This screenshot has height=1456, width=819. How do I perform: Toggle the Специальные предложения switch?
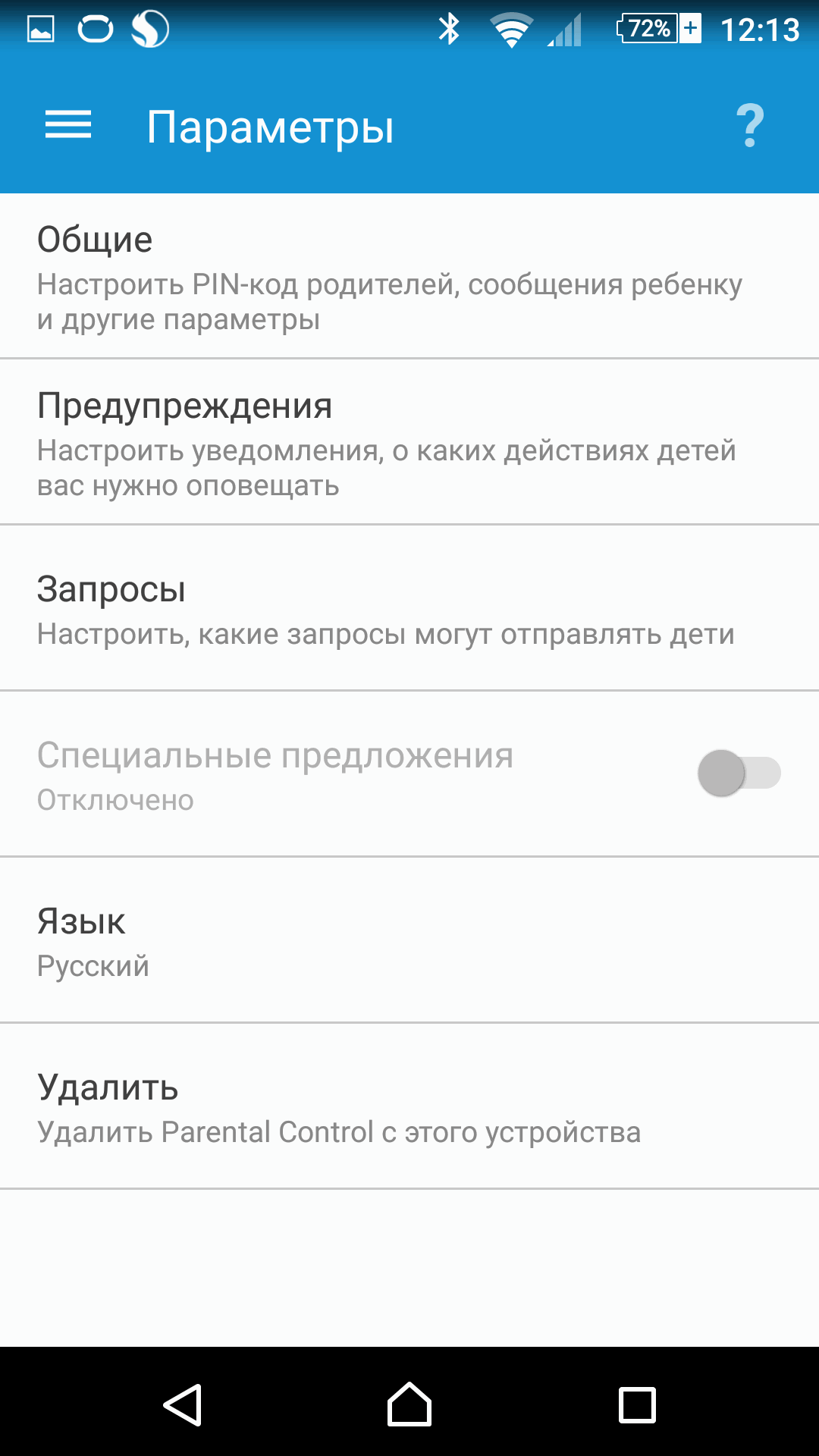click(x=739, y=773)
